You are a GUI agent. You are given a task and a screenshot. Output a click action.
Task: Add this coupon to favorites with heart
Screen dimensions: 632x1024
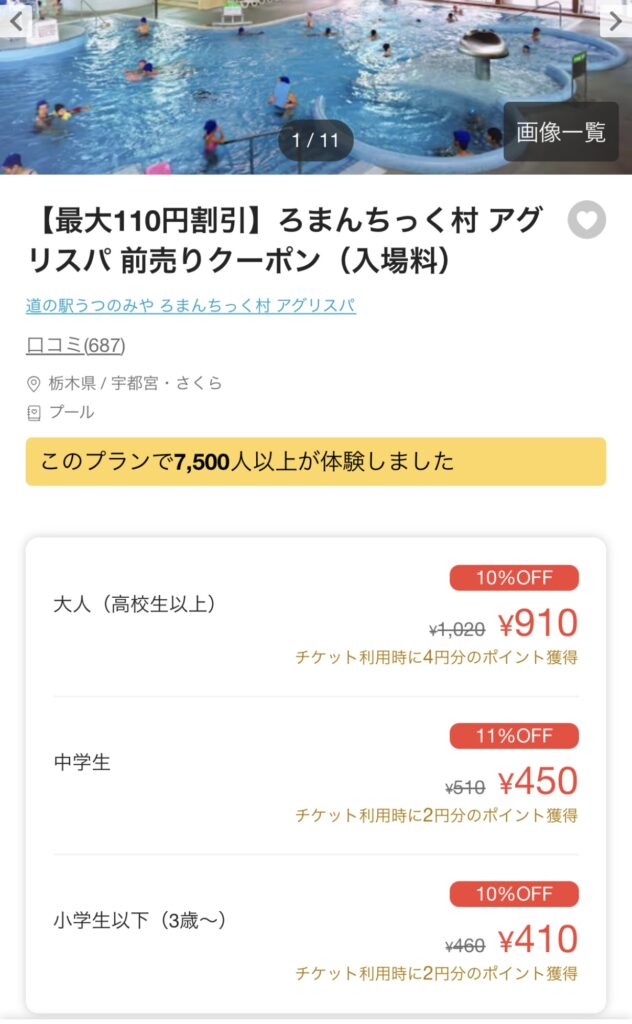586,219
